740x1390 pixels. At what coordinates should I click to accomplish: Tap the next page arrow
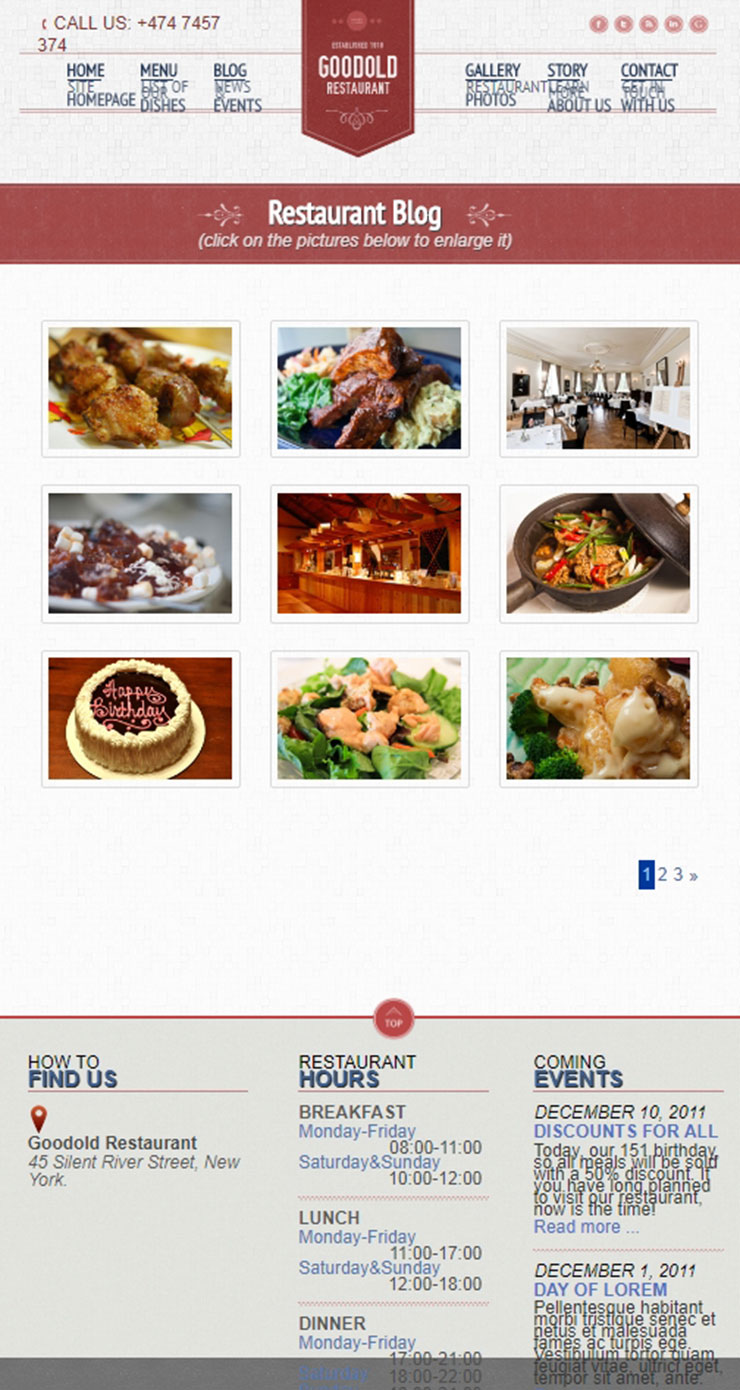pos(693,876)
